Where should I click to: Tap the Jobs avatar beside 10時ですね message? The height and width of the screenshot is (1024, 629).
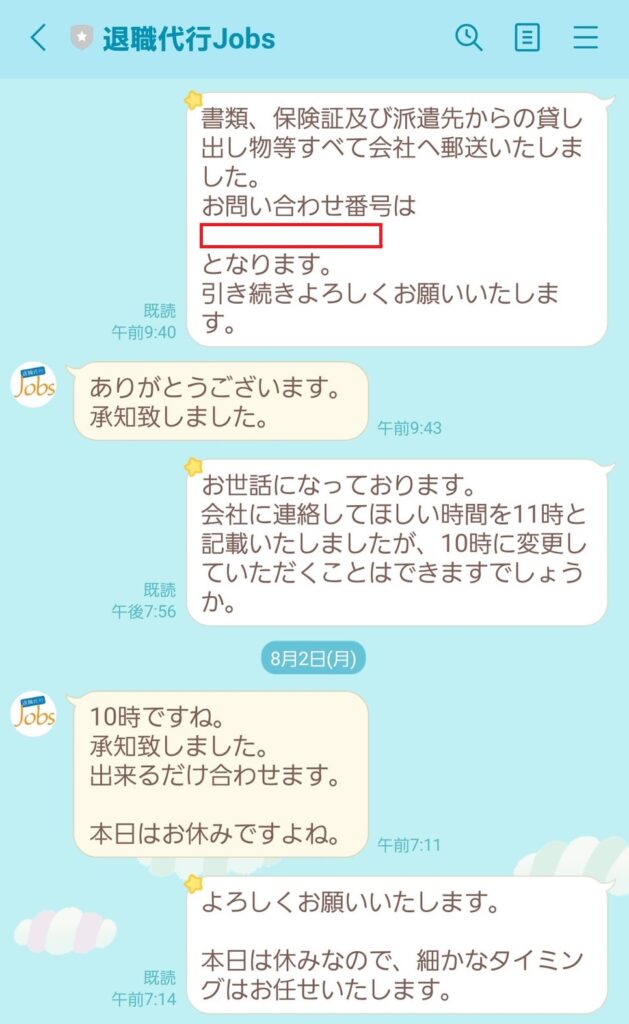34,714
